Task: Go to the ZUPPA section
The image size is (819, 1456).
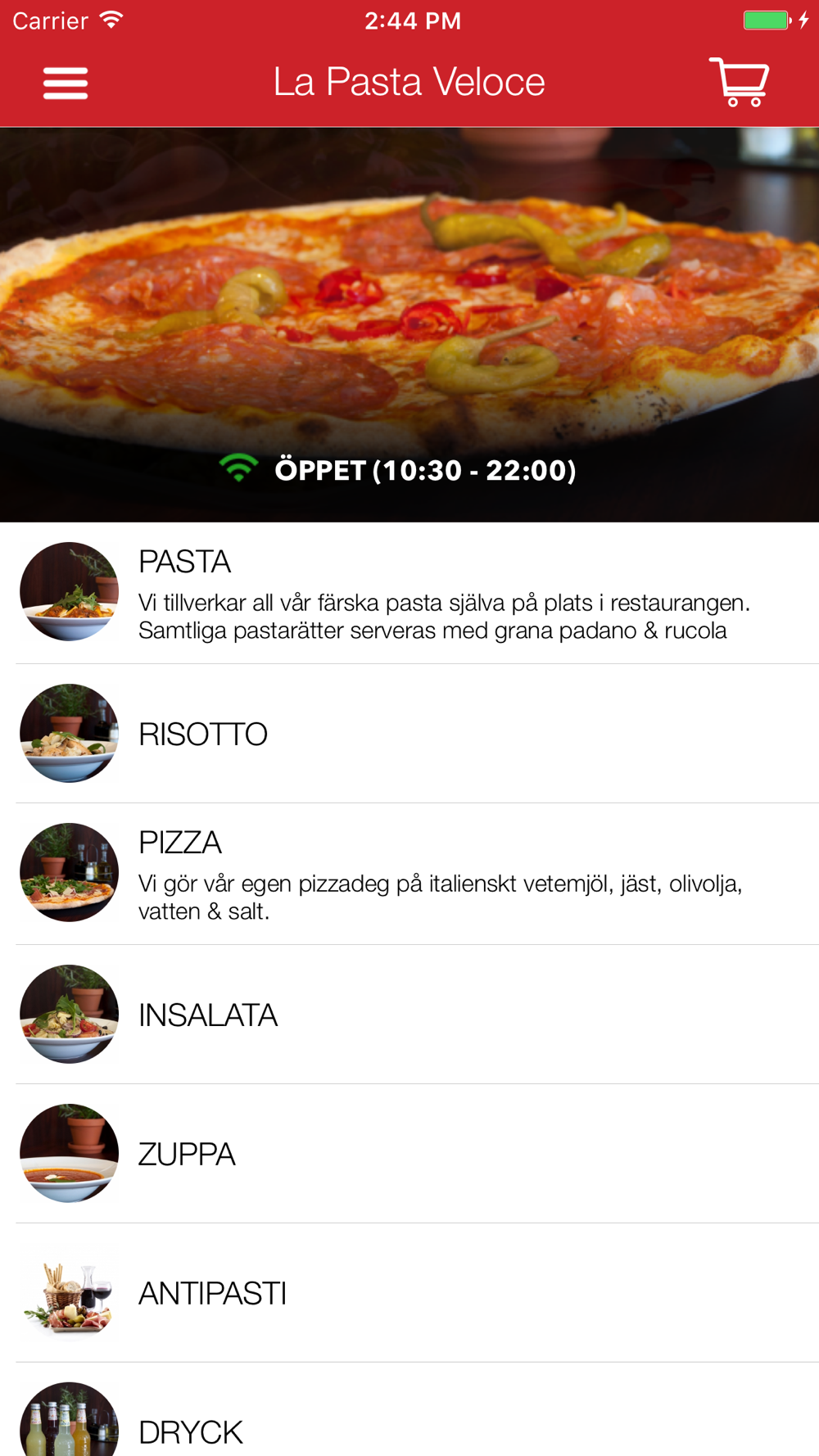Action: tap(409, 1154)
